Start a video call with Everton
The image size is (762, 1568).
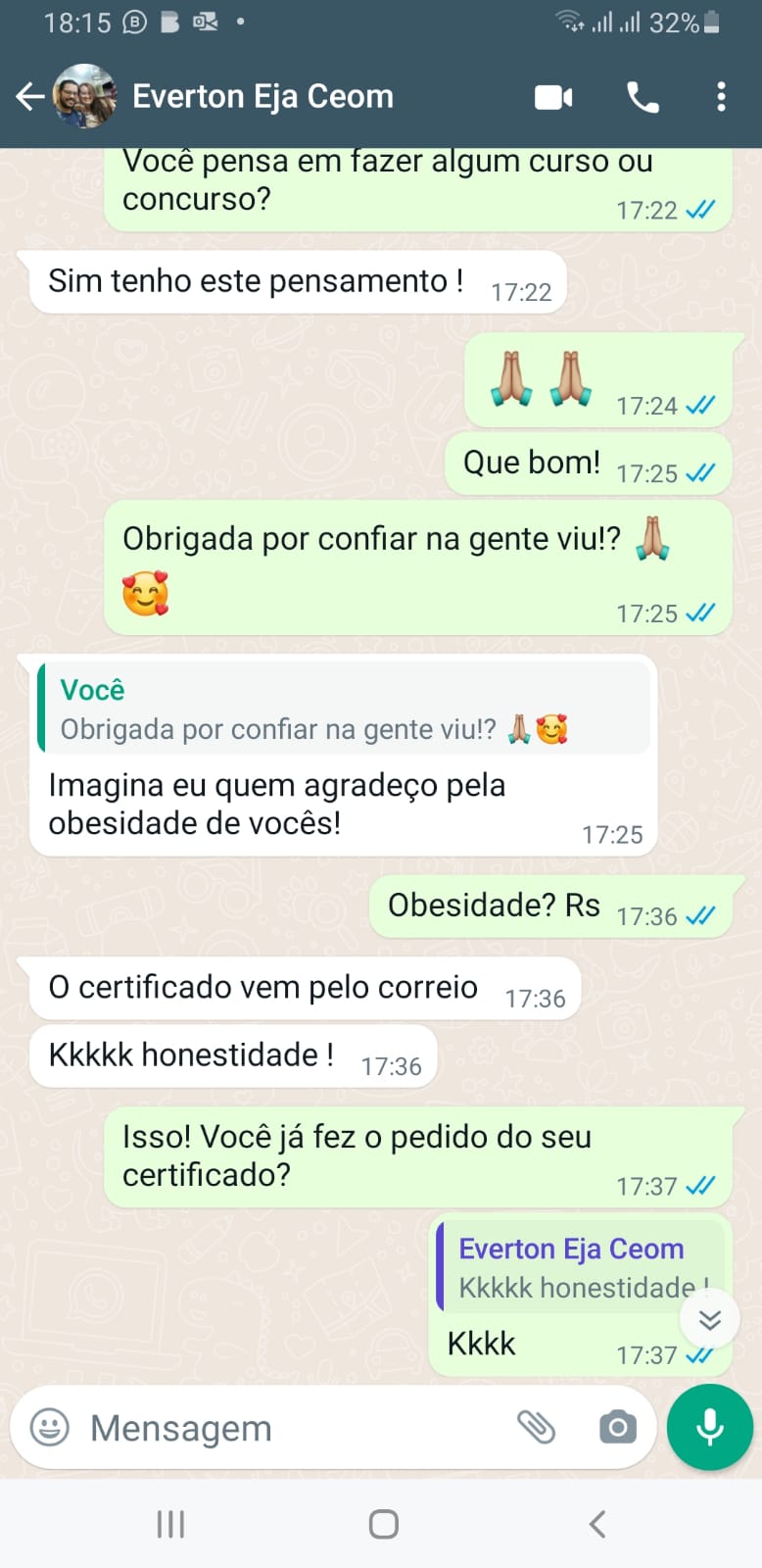(x=553, y=97)
